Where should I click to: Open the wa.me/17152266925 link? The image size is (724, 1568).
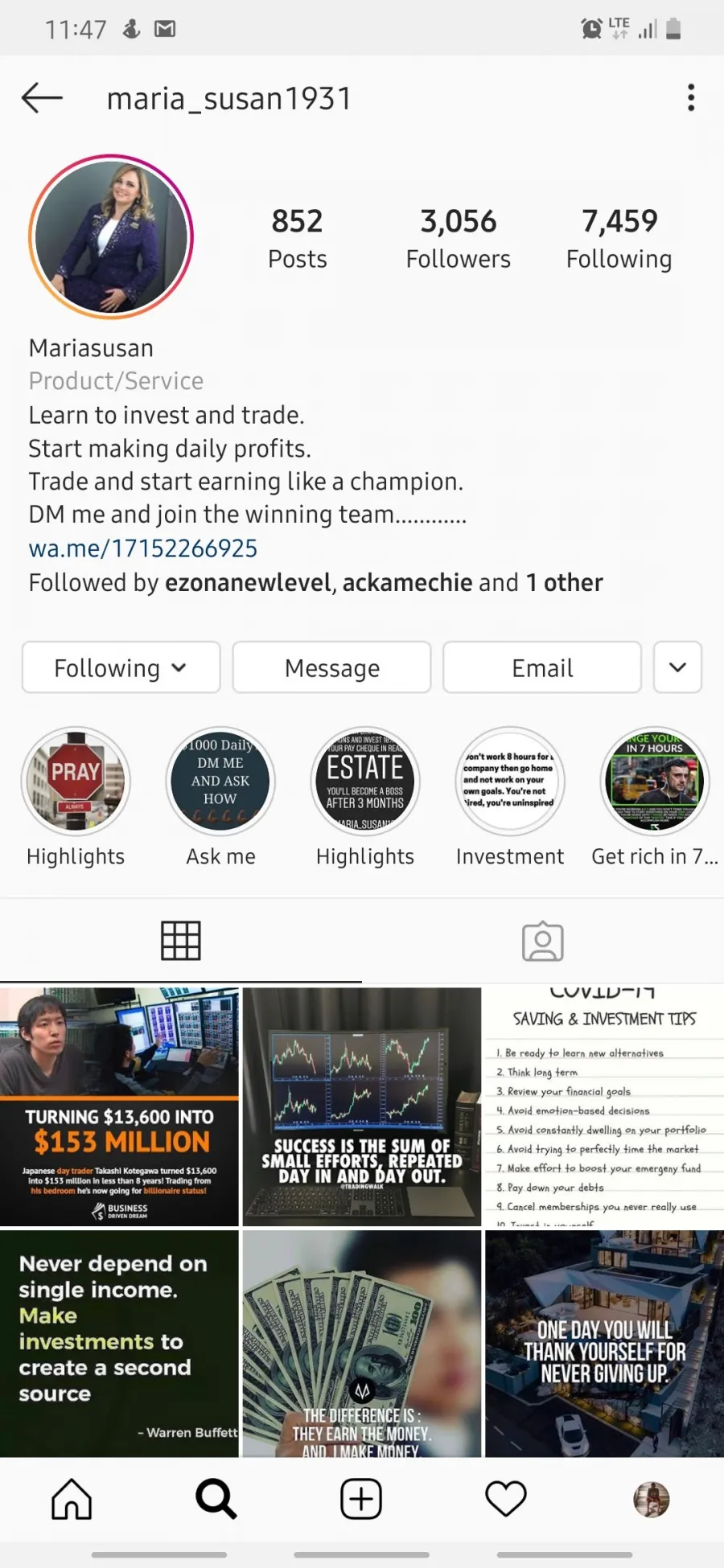(x=143, y=548)
